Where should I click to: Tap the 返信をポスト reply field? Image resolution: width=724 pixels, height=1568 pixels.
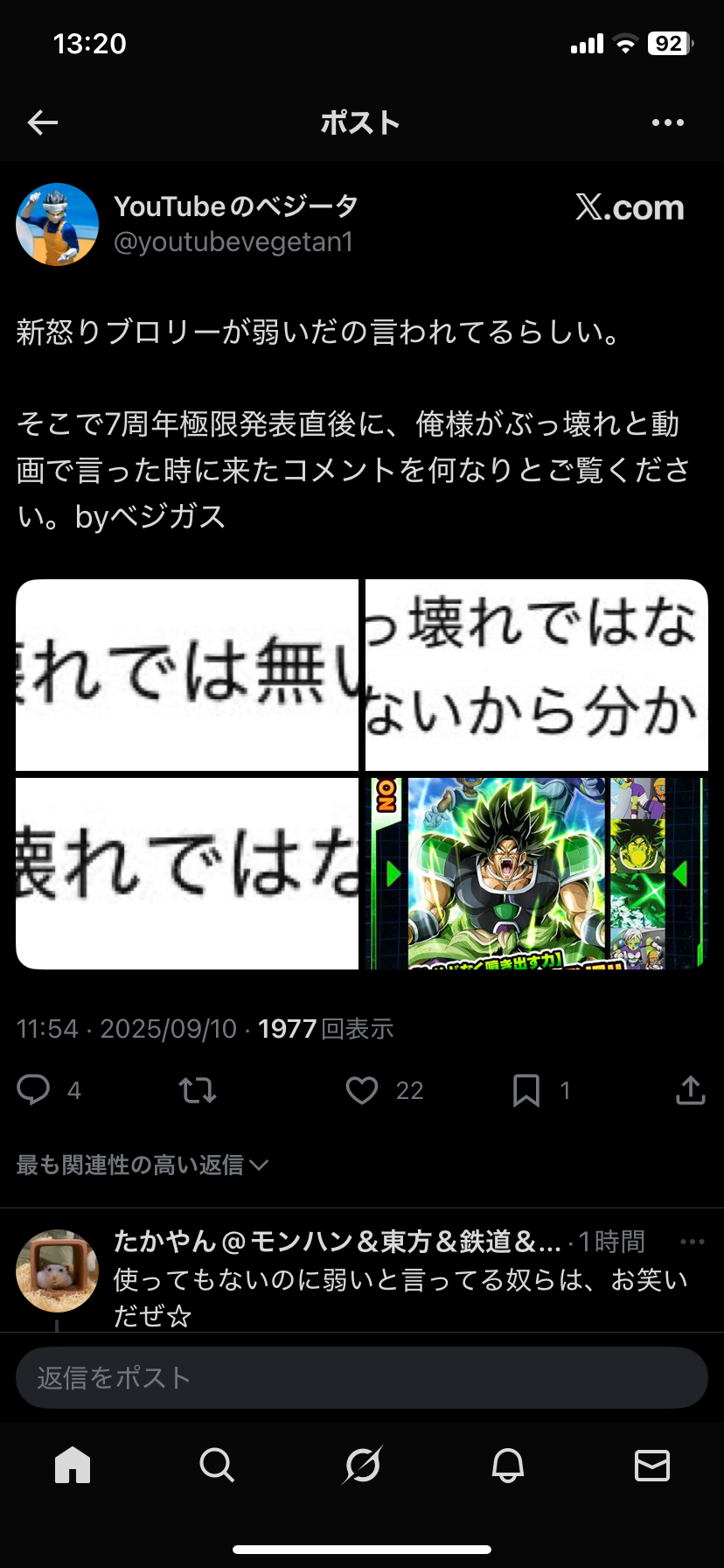362,1377
